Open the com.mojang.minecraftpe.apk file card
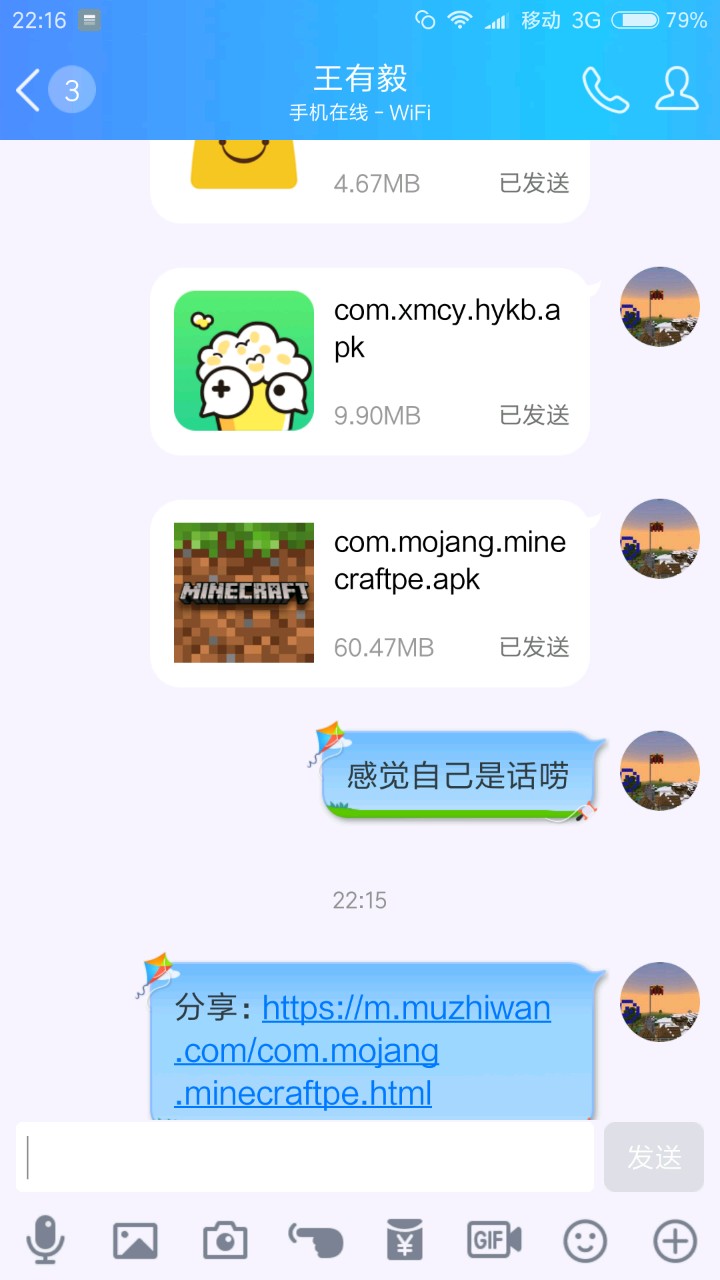This screenshot has height=1280, width=720. pos(370,593)
